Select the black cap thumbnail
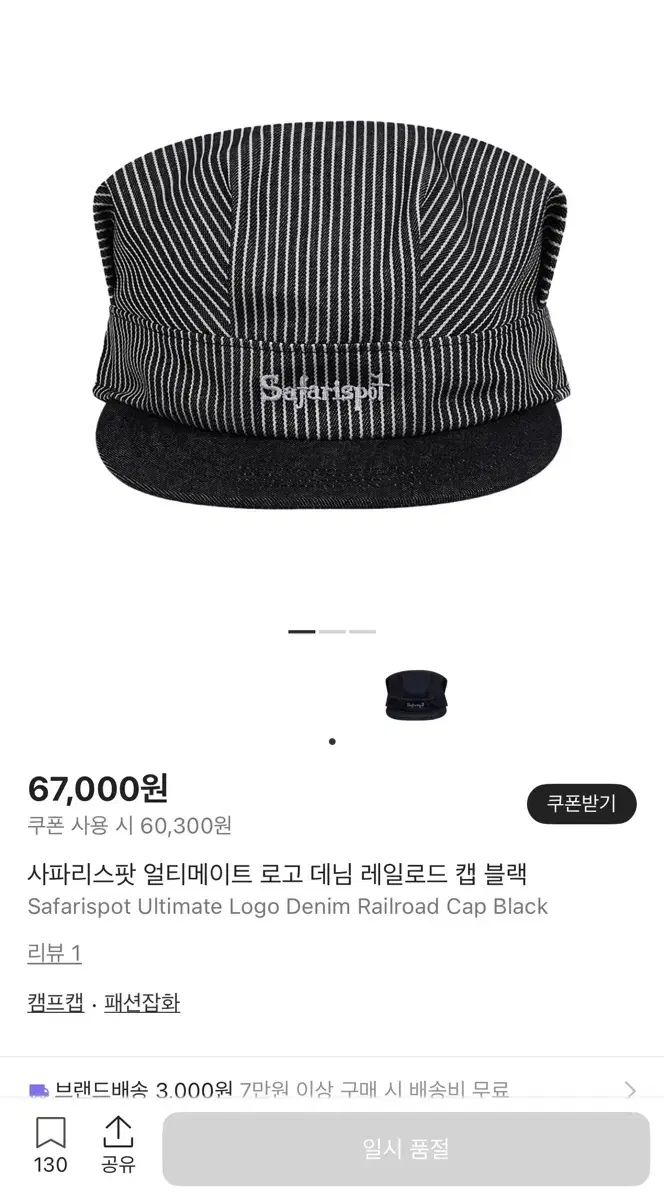 point(415,694)
